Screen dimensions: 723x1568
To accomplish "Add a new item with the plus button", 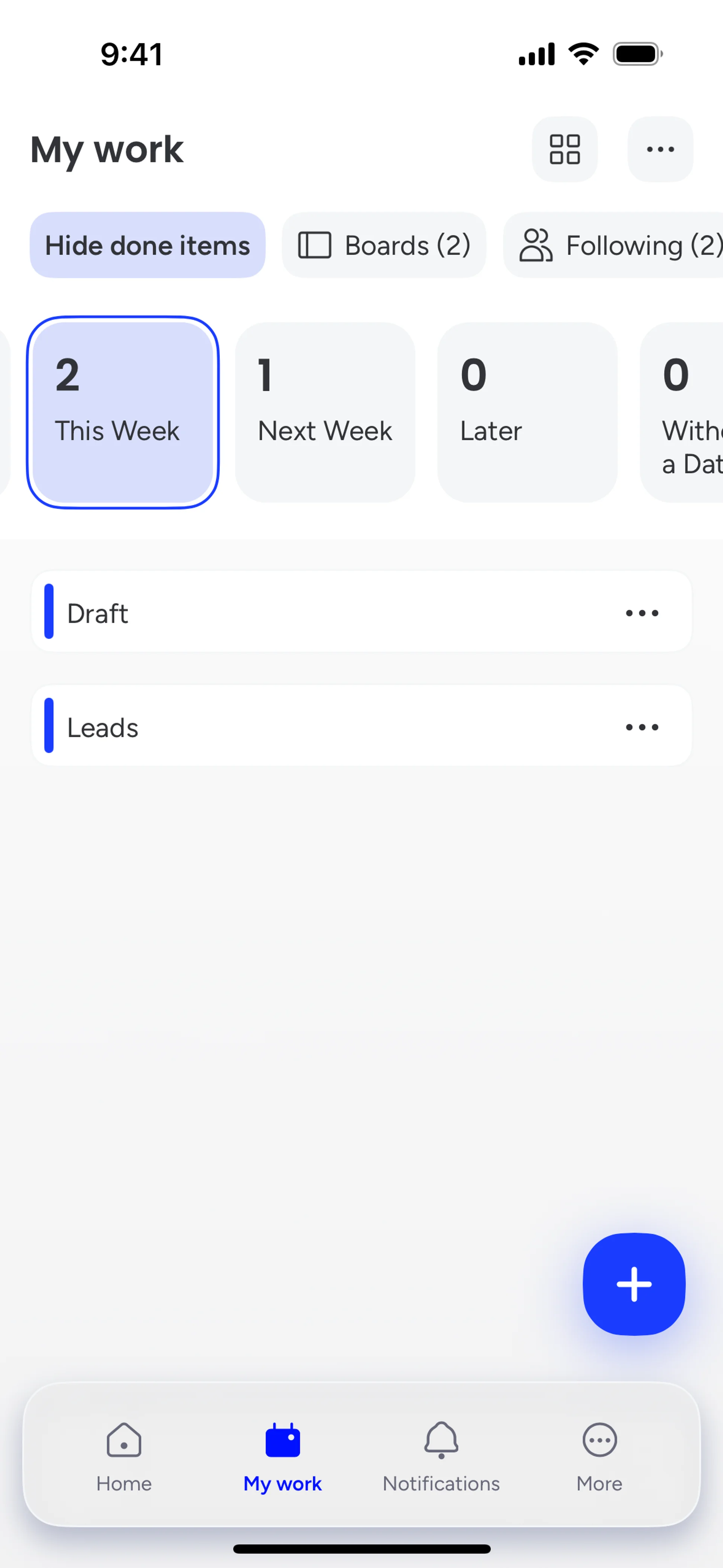I will 633,1284.
